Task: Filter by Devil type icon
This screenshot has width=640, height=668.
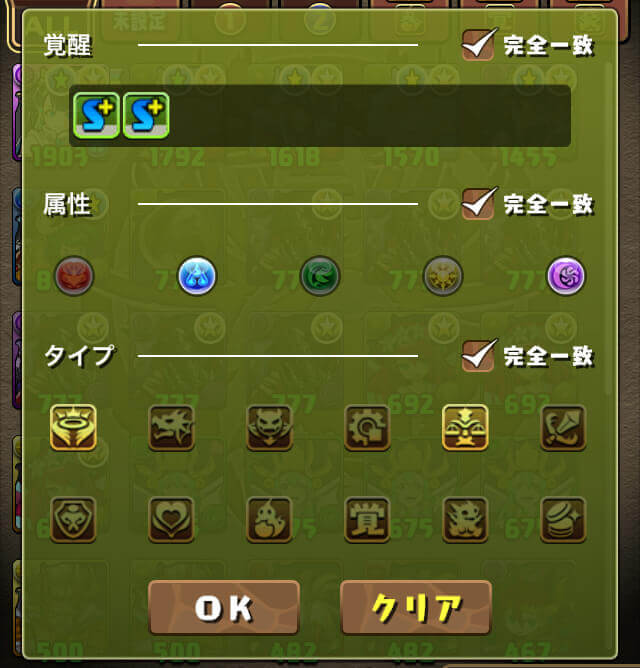Action: [x=270, y=428]
